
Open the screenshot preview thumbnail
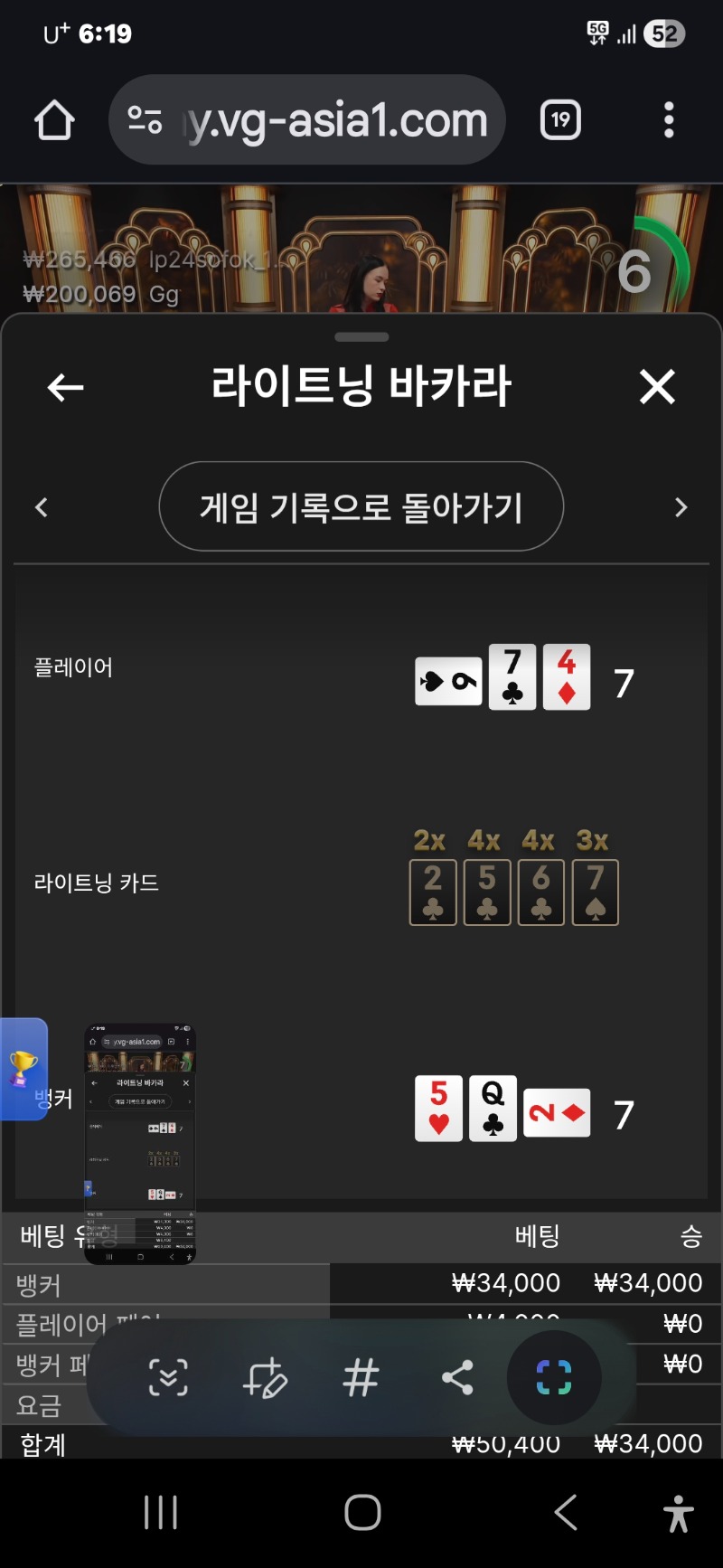pyautogui.click(x=140, y=1144)
